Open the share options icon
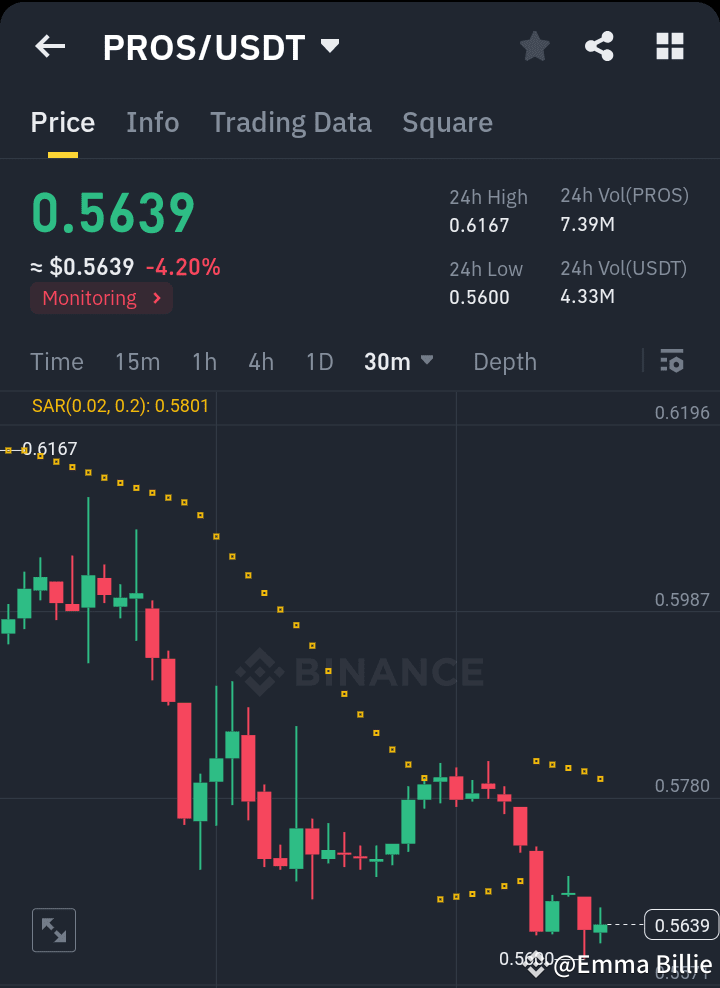The width and height of the screenshot is (720, 988). point(599,46)
